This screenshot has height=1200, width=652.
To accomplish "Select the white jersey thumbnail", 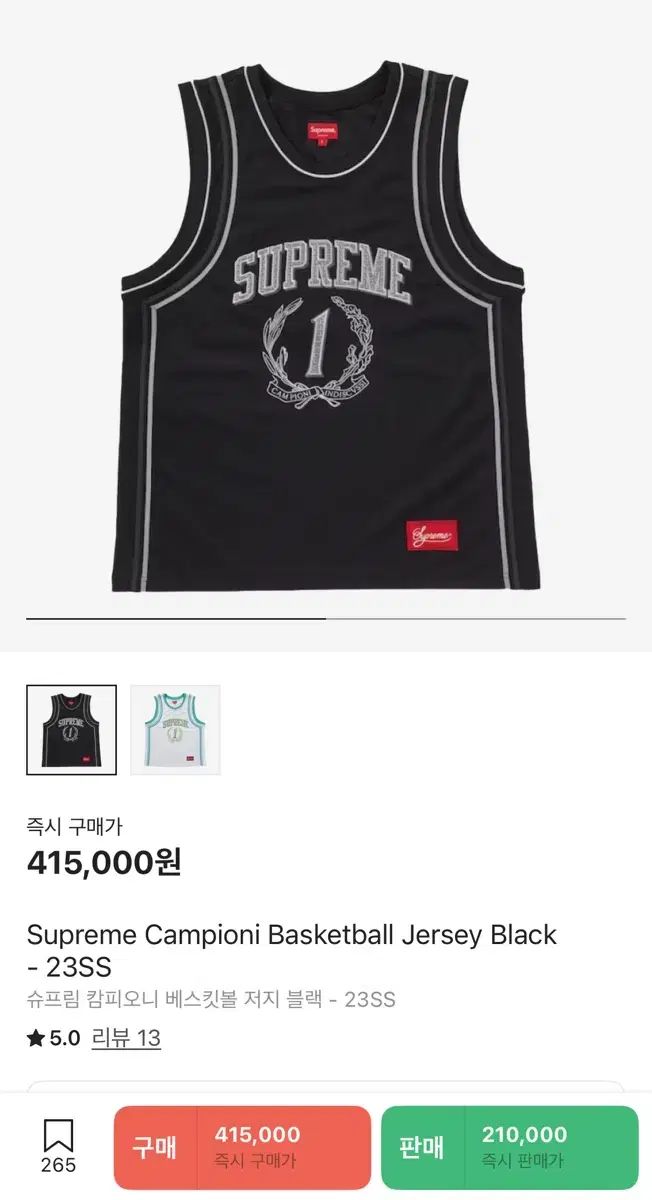I will click(x=175, y=730).
